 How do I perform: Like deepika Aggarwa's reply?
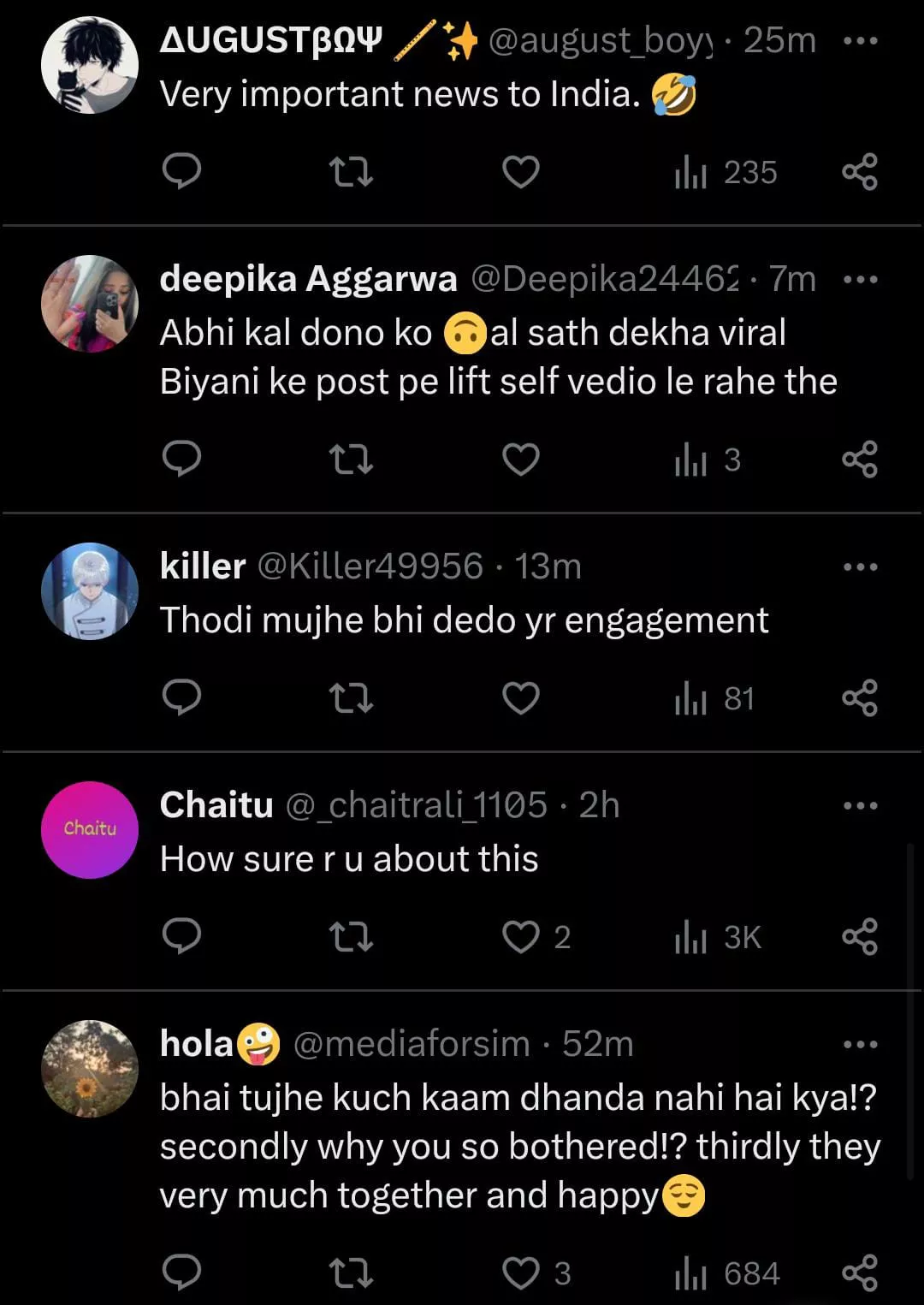pyautogui.click(x=520, y=460)
